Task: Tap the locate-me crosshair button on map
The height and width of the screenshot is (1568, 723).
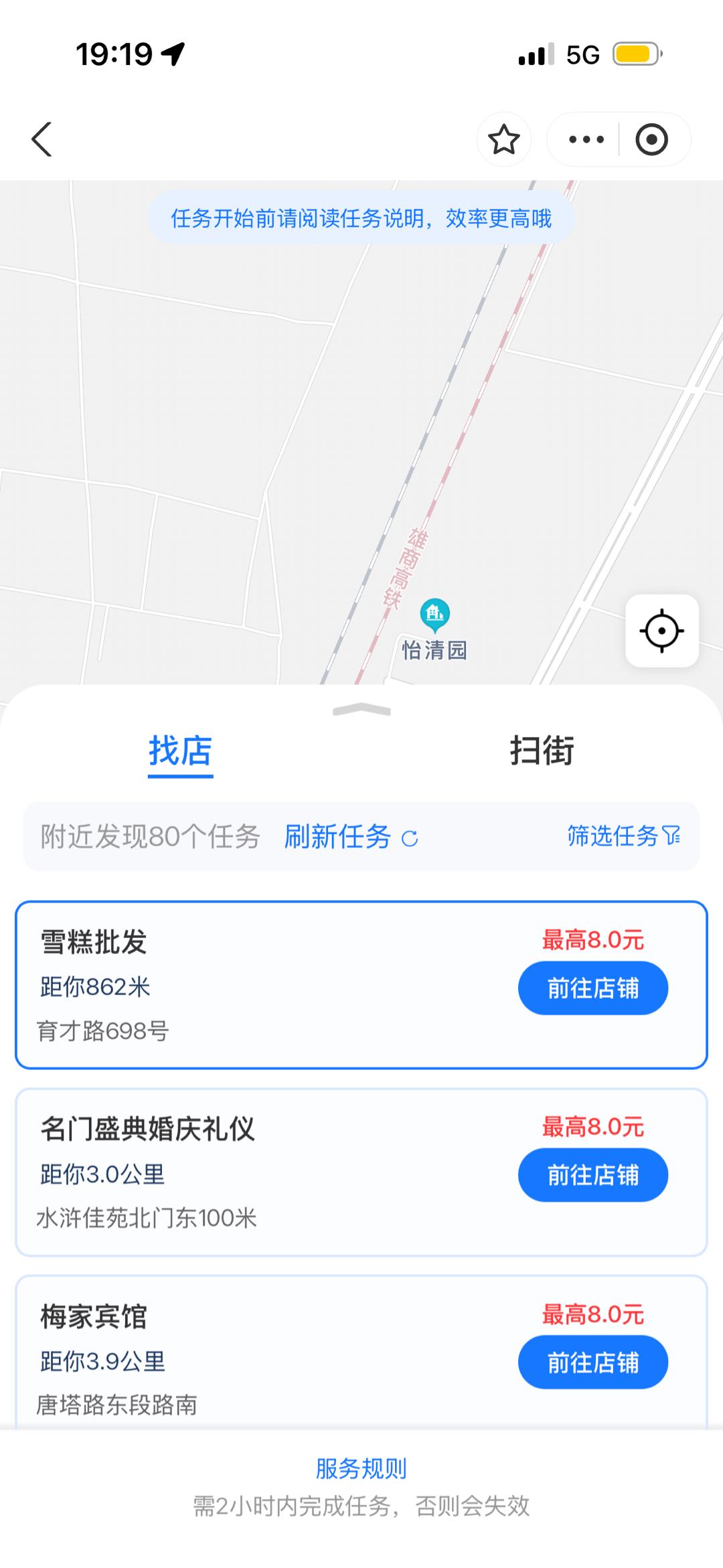Action: point(661,631)
